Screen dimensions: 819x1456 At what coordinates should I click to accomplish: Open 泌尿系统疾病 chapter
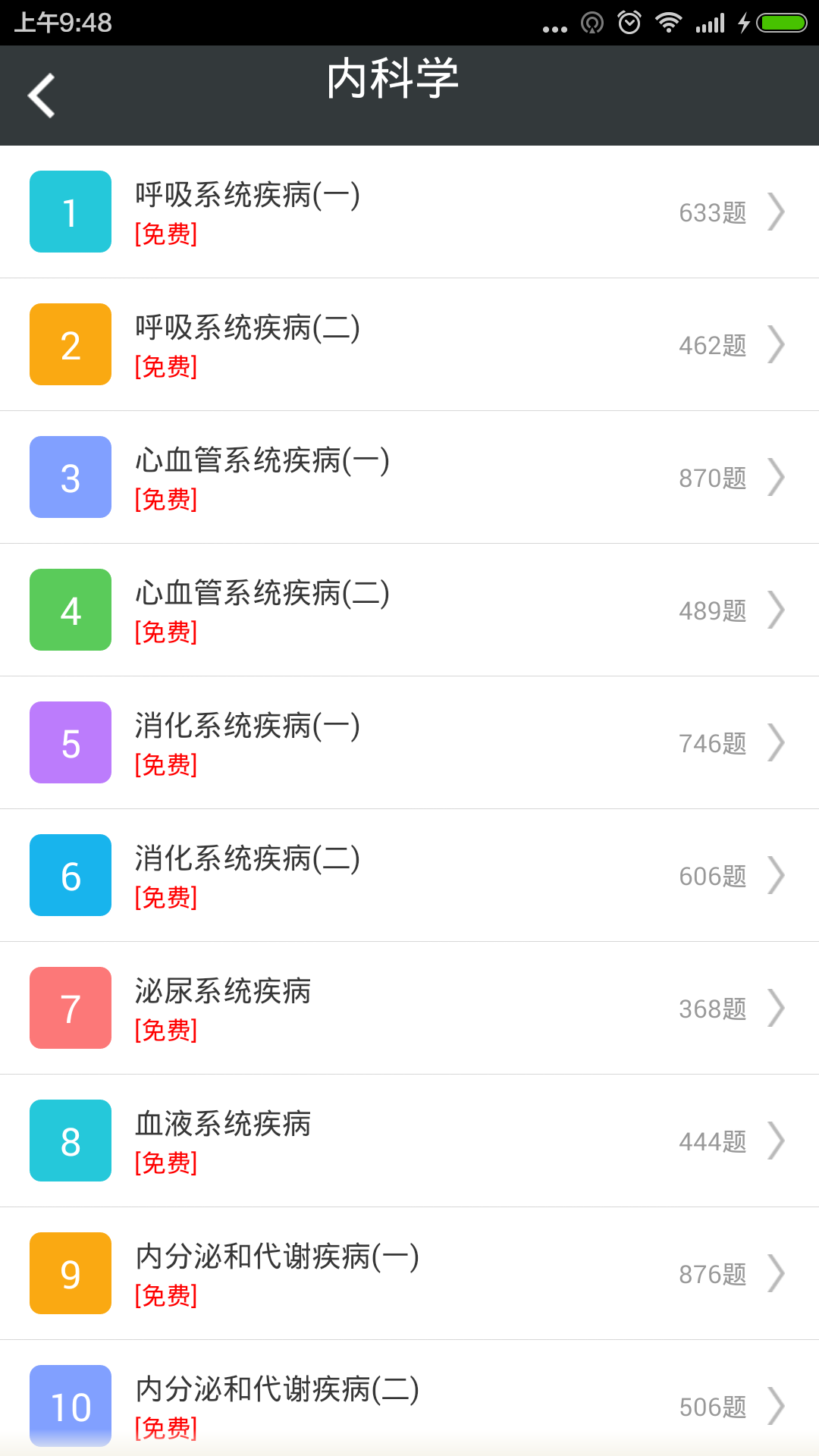(x=409, y=1009)
